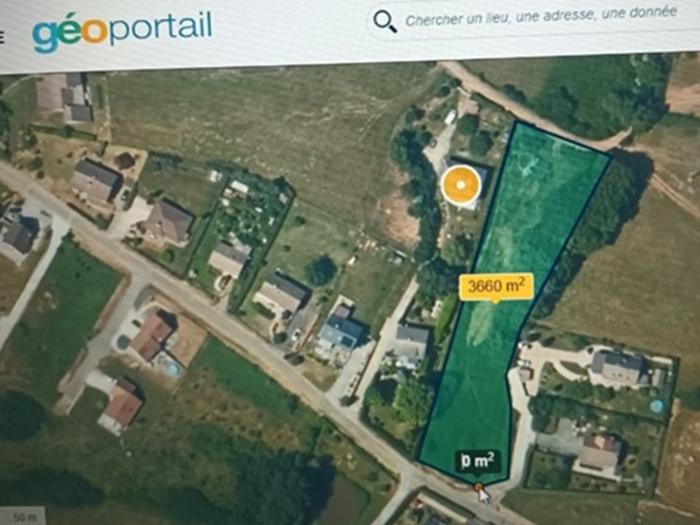Tap the magnifying glass search icon

click(x=384, y=21)
